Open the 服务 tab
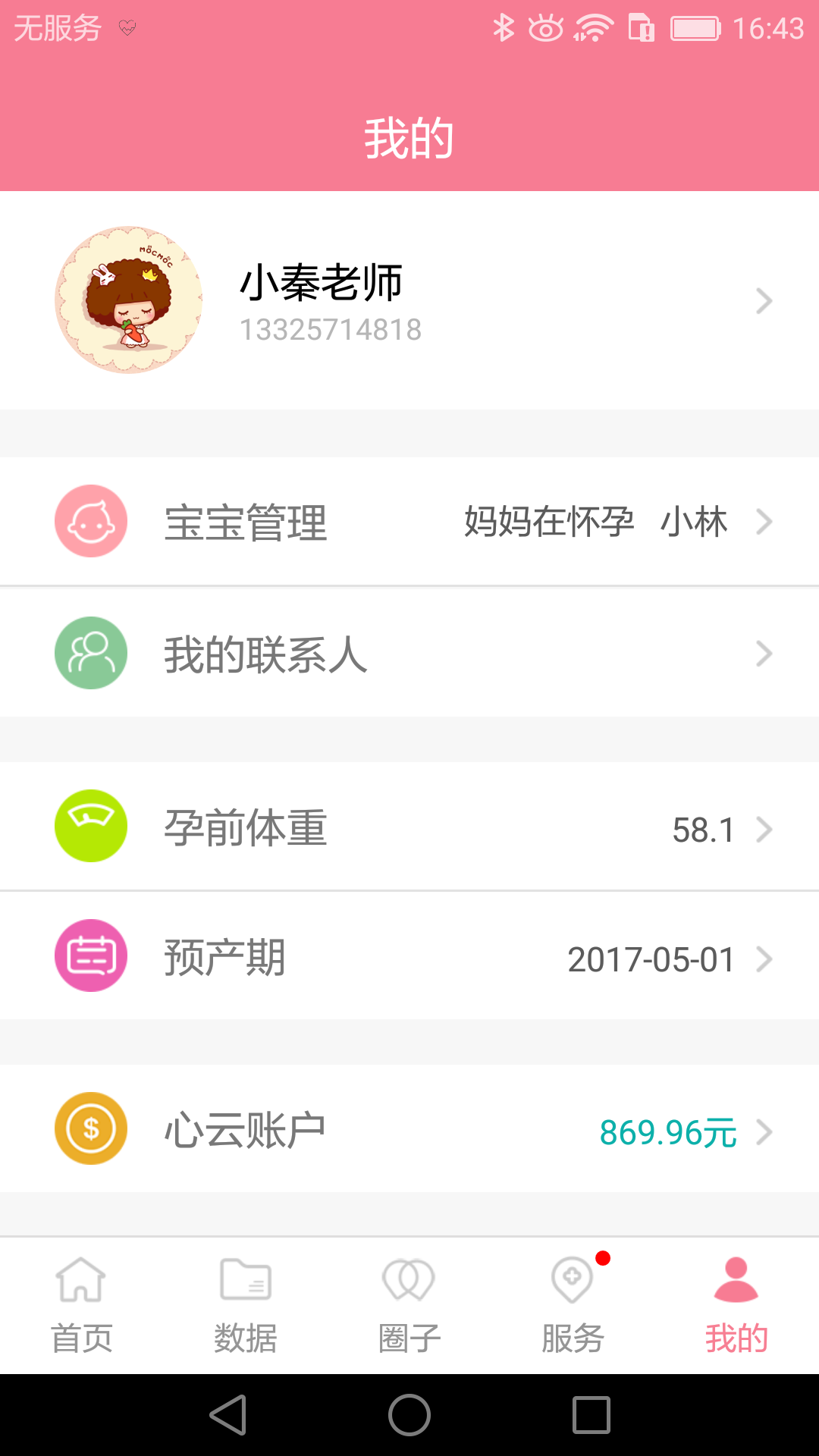This screenshot has width=819, height=1456. point(573,1306)
